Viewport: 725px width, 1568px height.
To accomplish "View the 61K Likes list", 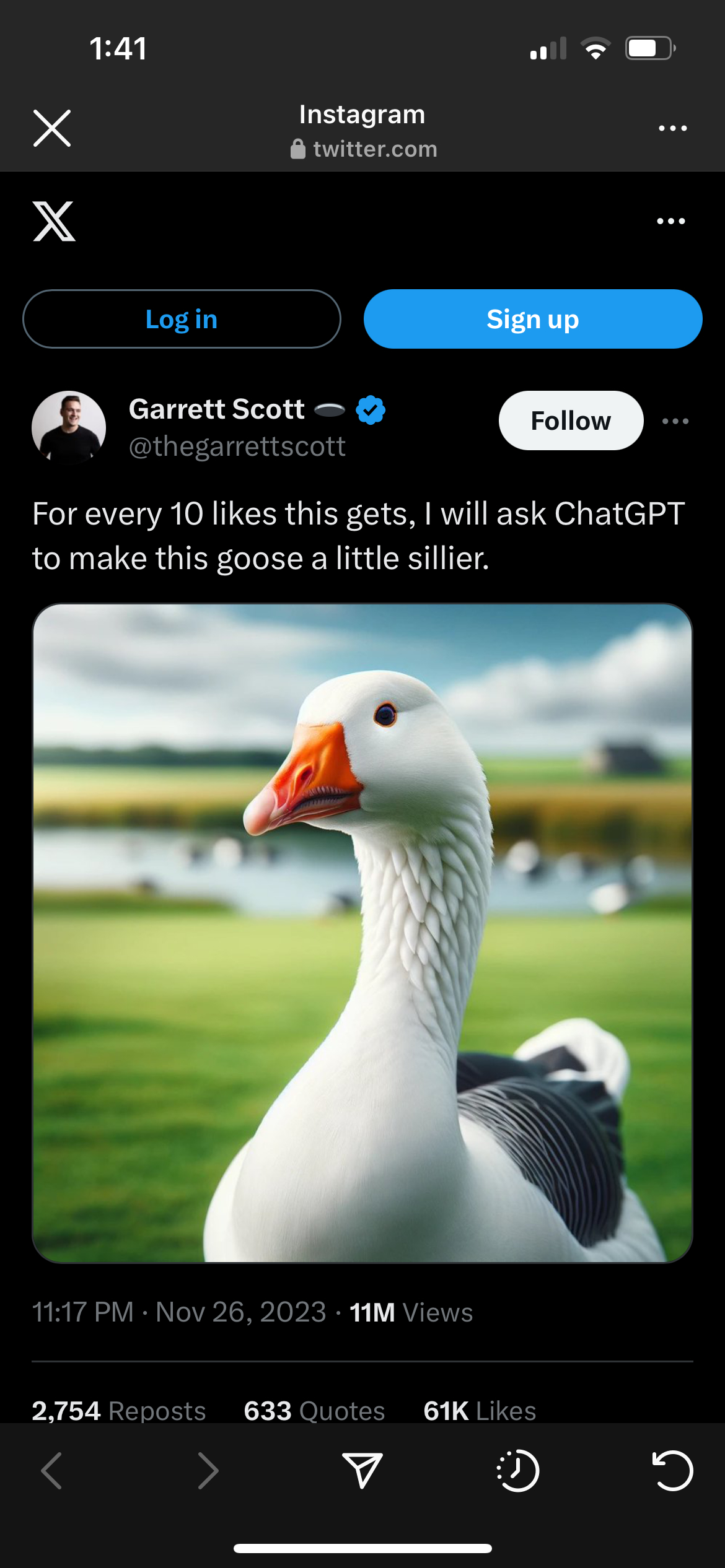I will (480, 1411).
